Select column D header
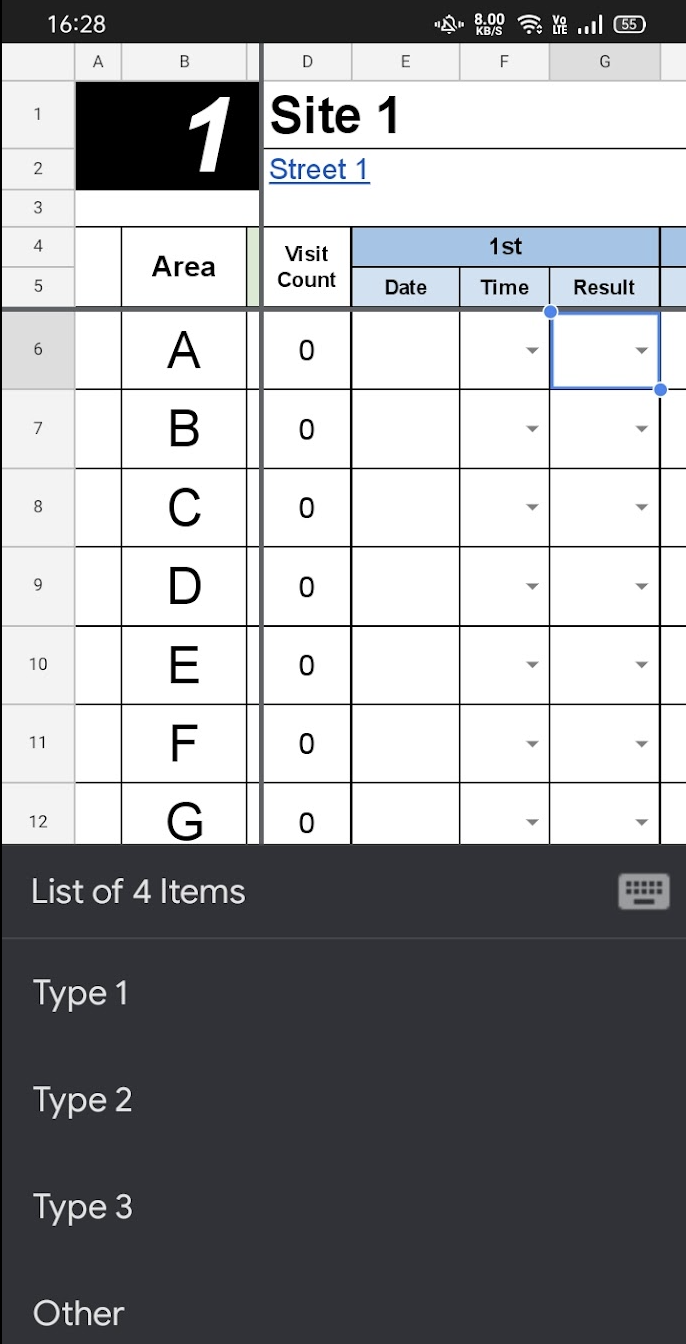This screenshot has height=1344, width=686. tap(307, 62)
